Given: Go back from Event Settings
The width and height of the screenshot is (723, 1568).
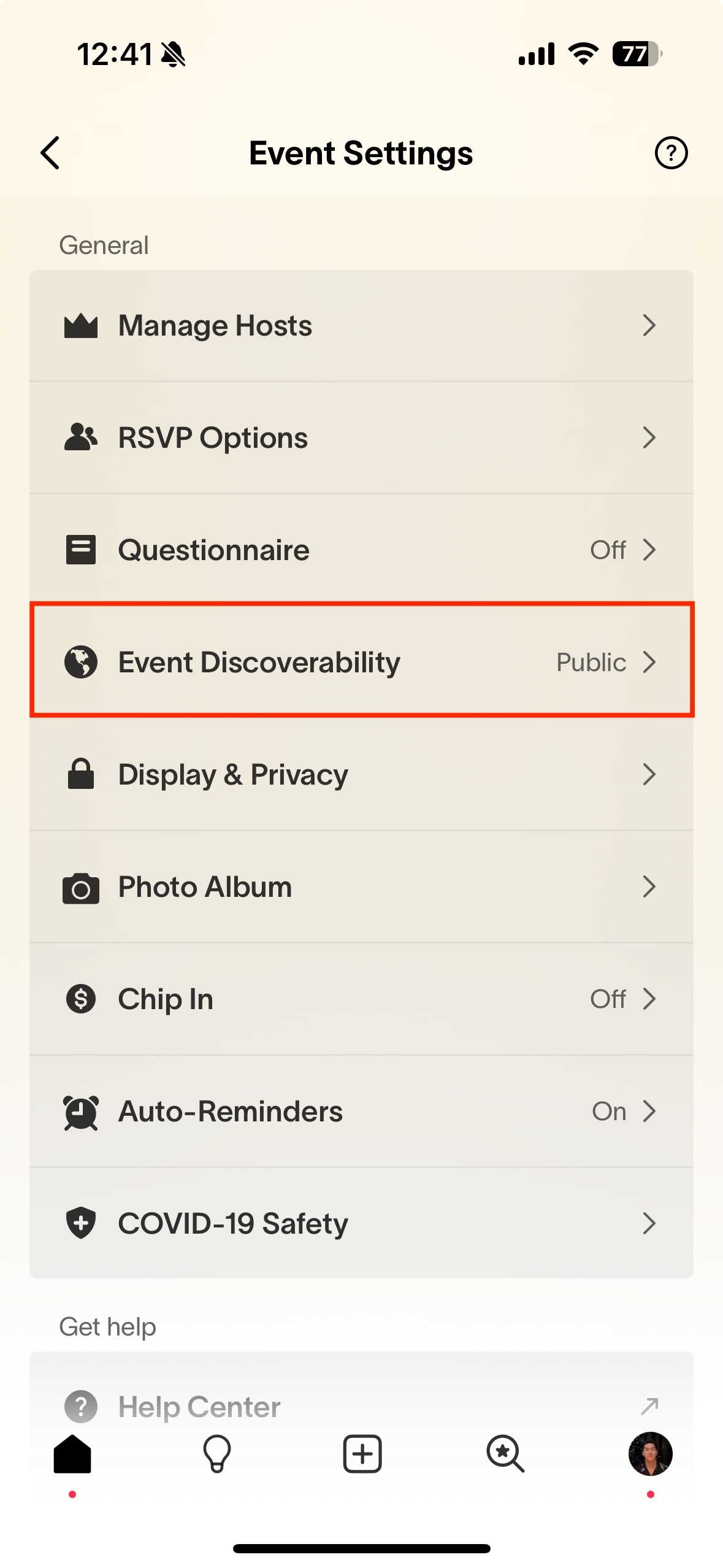Looking at the screenshot, I should click(50, 153).
